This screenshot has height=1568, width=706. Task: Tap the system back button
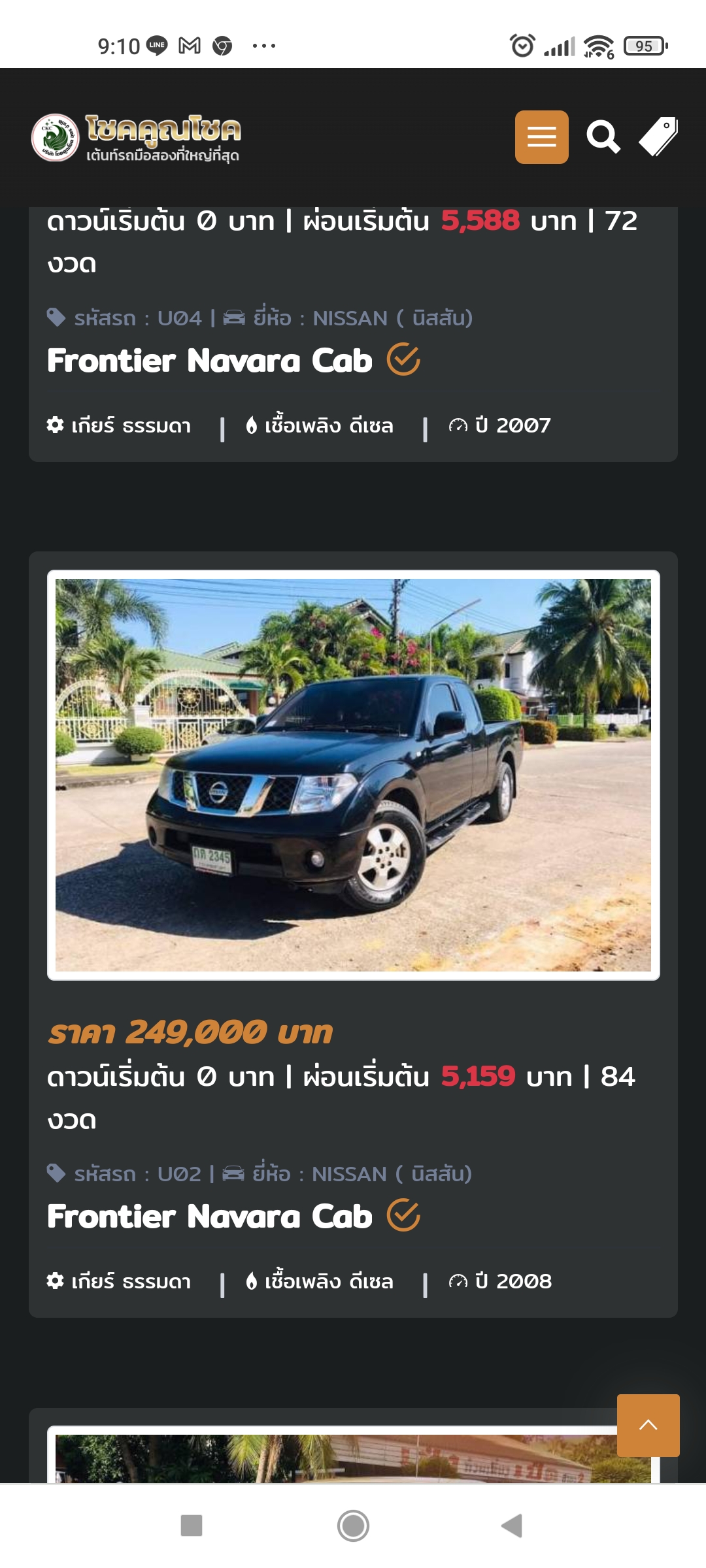pos(512,1526)
